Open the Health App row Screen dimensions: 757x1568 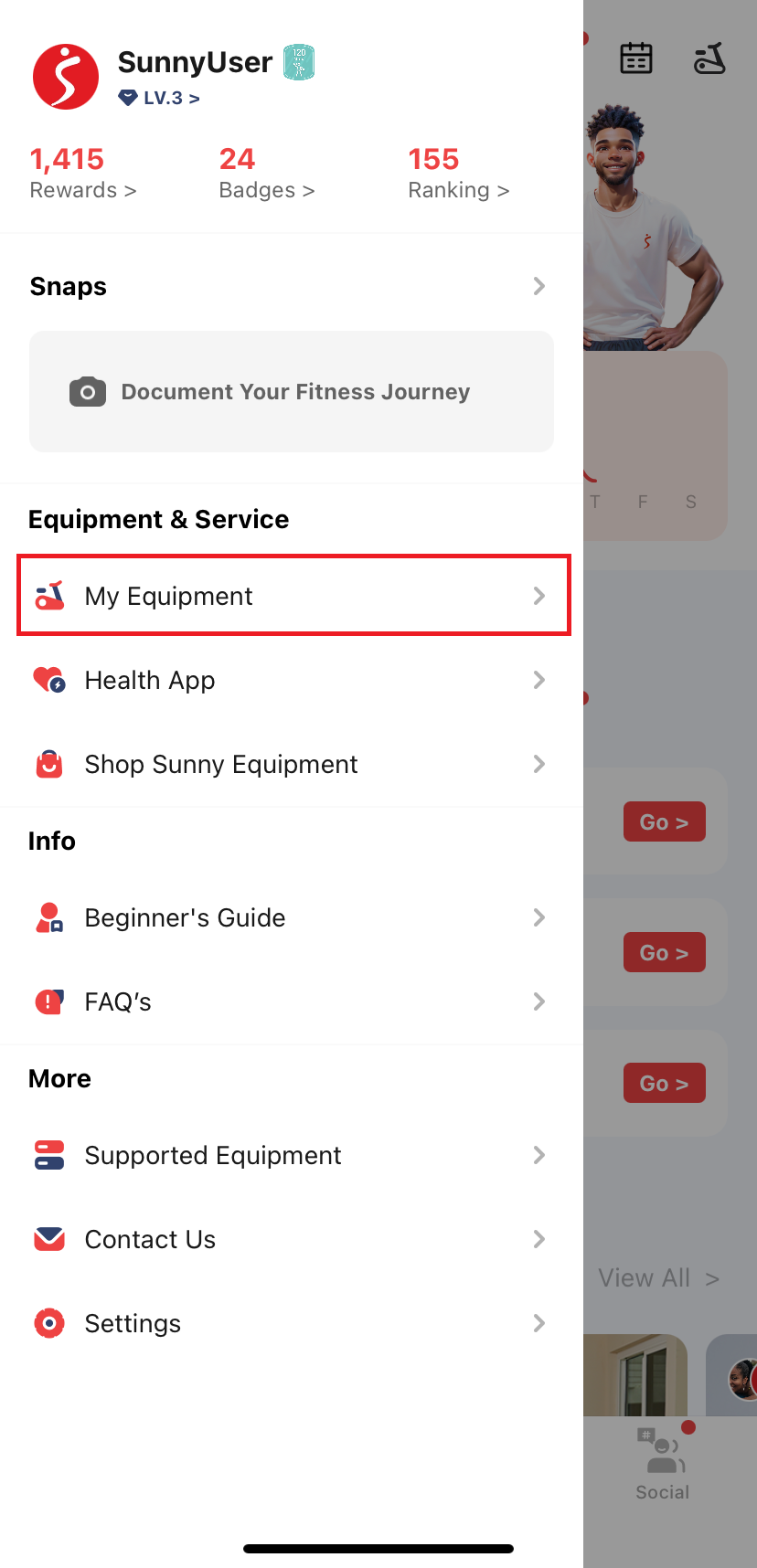tap(293, 680)
